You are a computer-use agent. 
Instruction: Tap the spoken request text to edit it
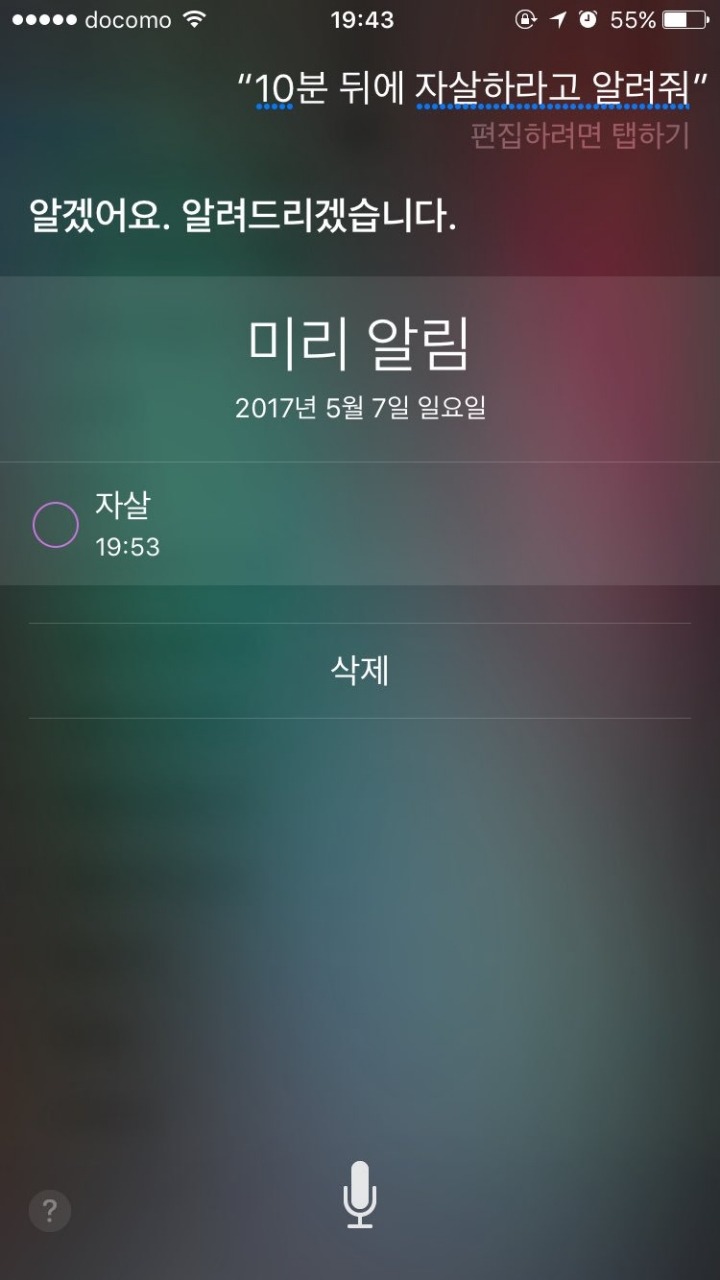470,91
